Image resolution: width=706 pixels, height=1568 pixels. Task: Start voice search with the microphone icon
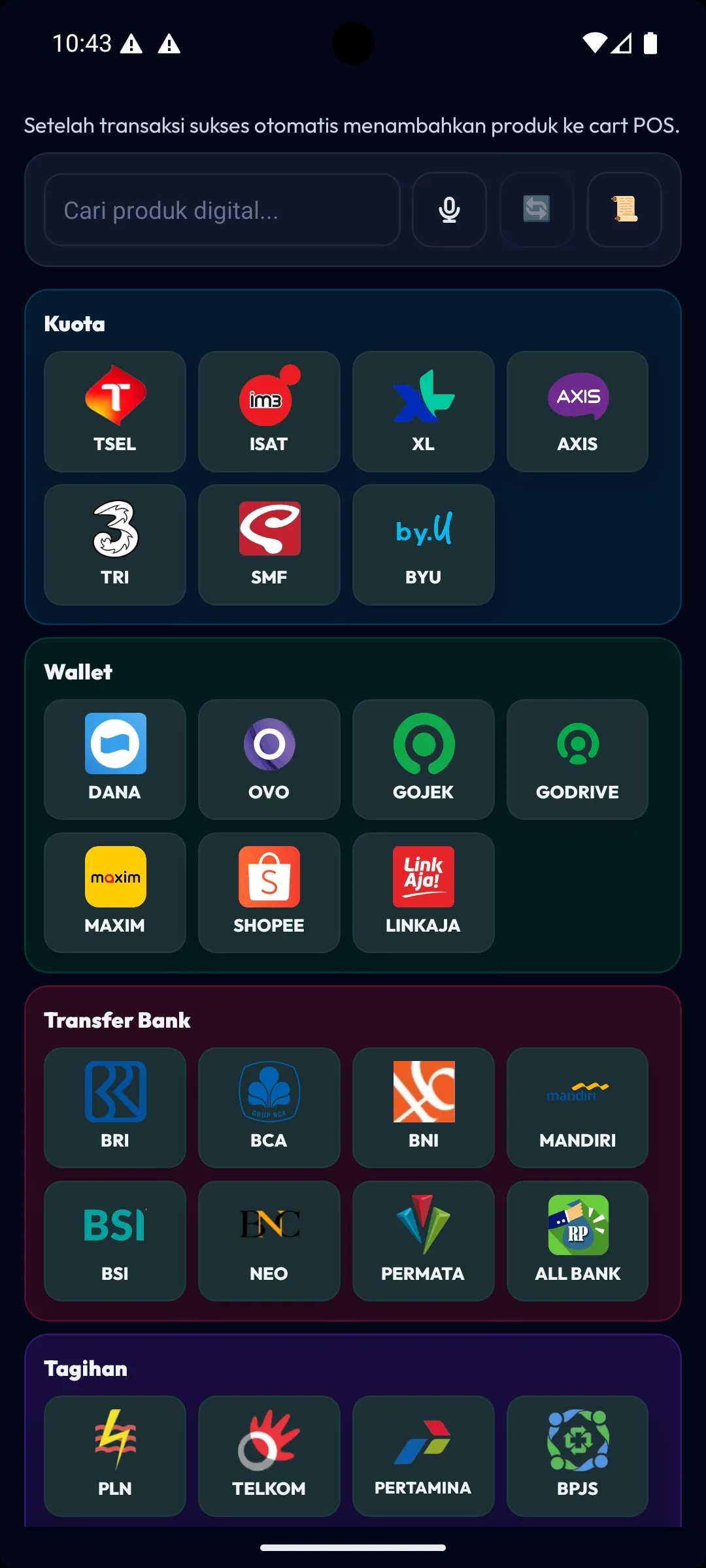click(449, 210)
